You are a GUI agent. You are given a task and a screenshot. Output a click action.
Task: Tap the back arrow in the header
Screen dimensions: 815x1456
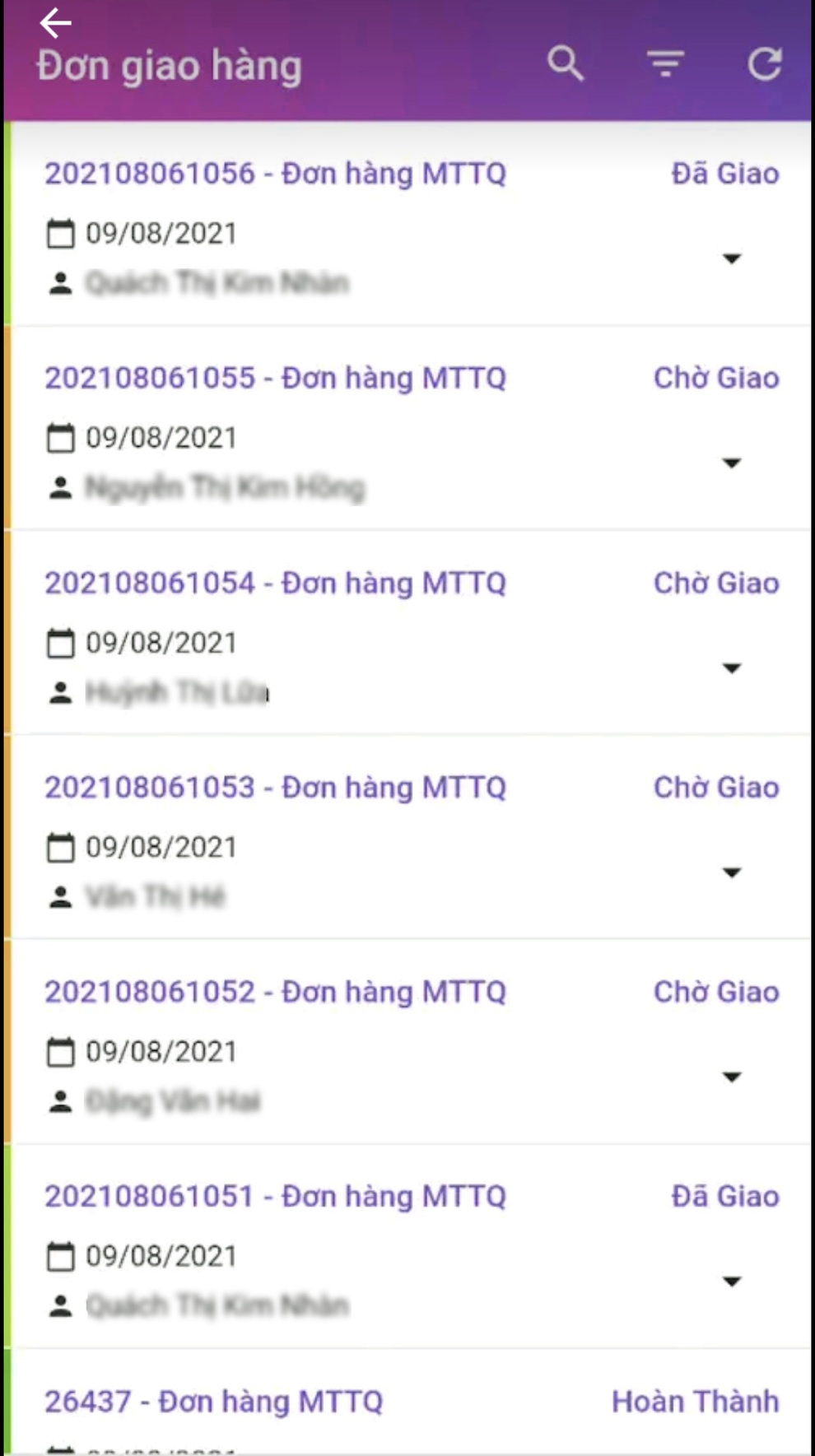tap(54, 23)
